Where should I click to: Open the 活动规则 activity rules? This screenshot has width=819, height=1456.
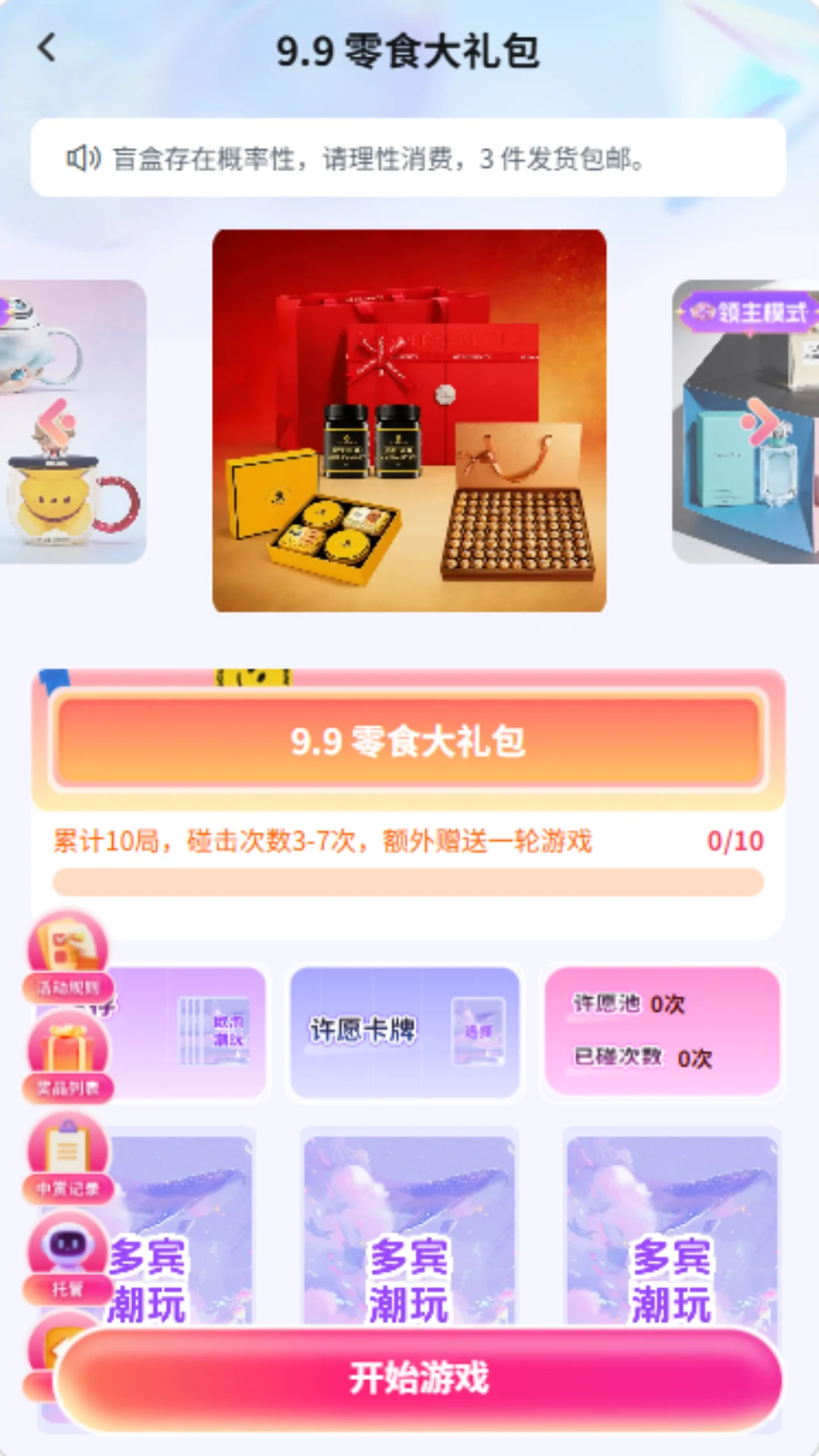coord(68,955)
